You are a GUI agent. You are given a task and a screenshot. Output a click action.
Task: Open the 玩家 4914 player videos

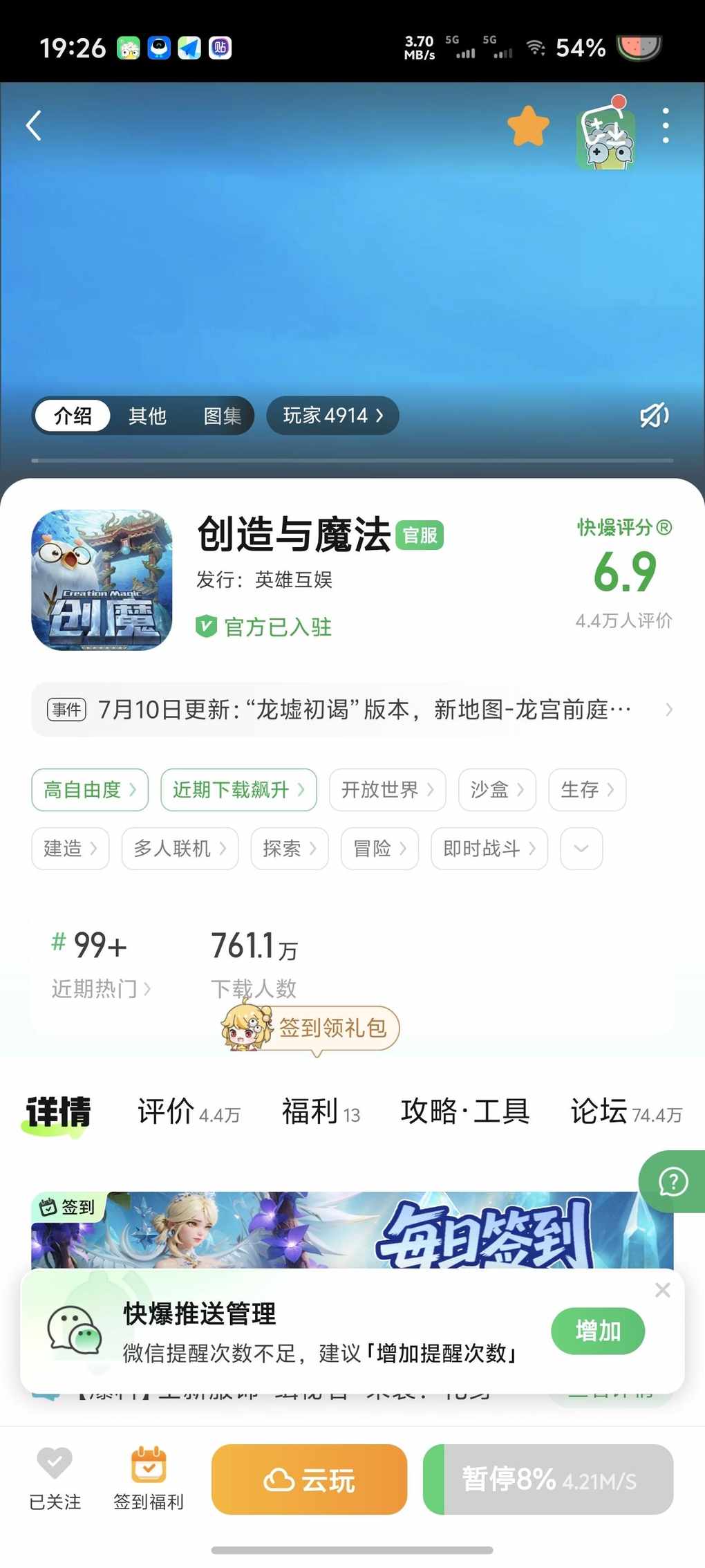[332, 416]
